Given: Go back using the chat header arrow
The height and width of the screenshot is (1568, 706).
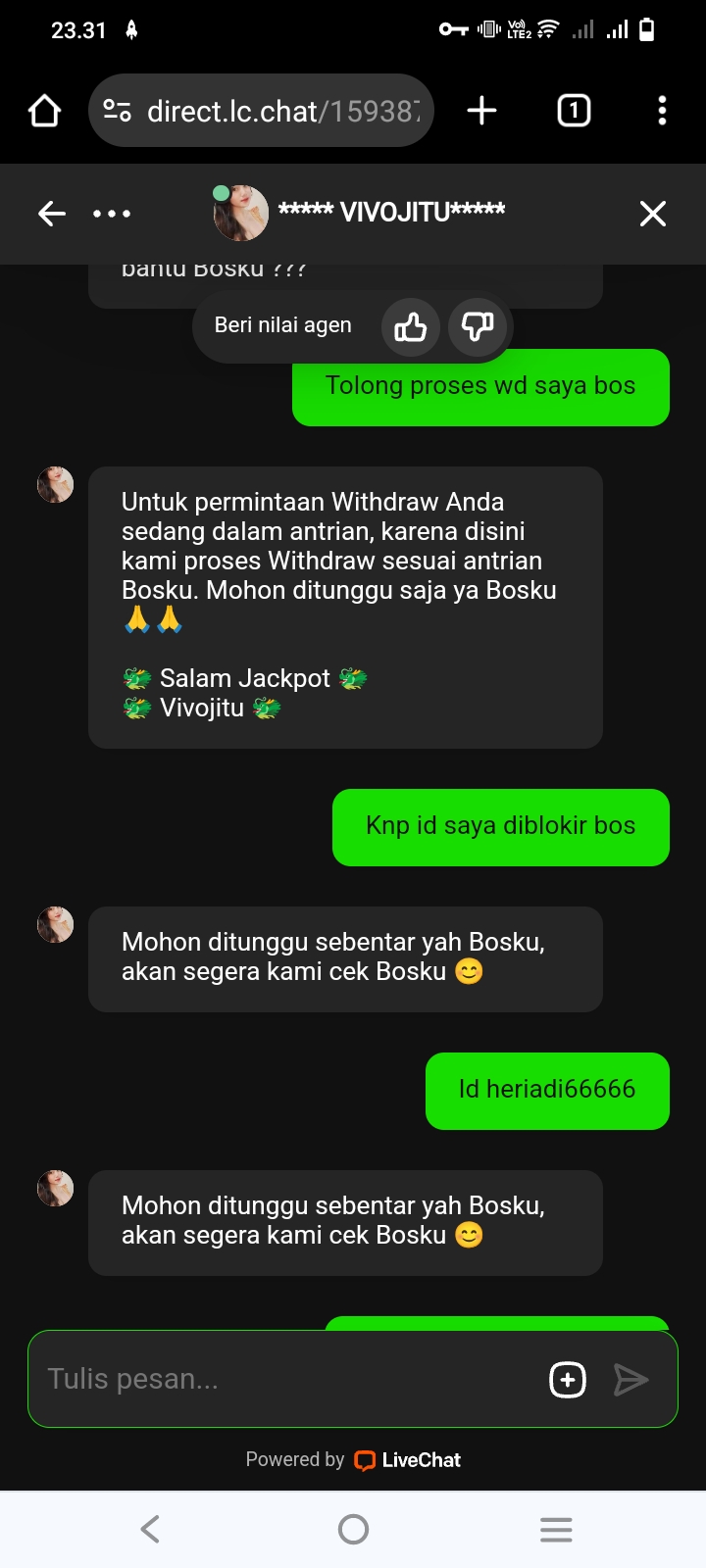Looking at the screenshot, I should click(52, 213).
